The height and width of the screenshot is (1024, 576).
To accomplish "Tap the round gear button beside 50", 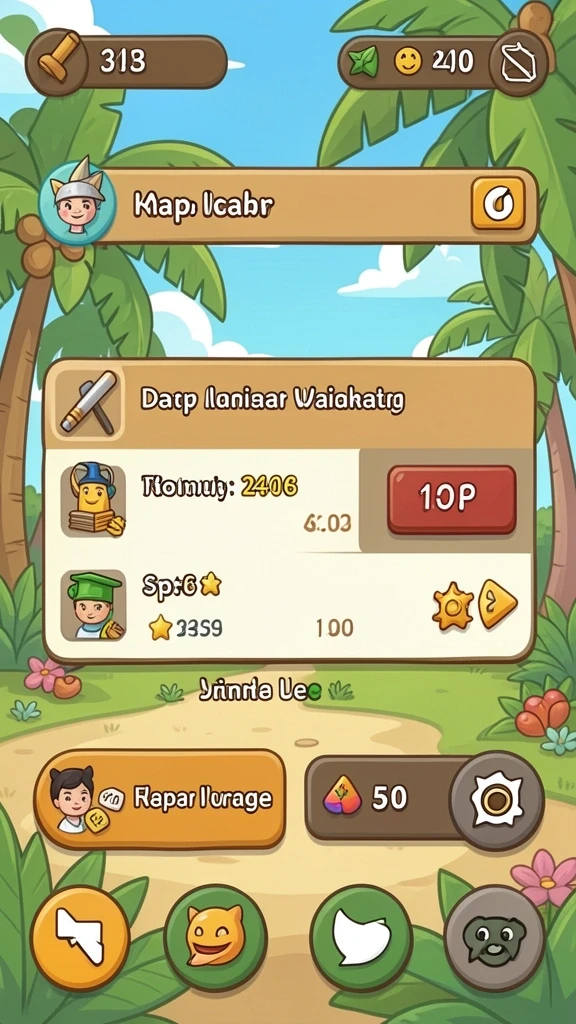I will 496,799.
